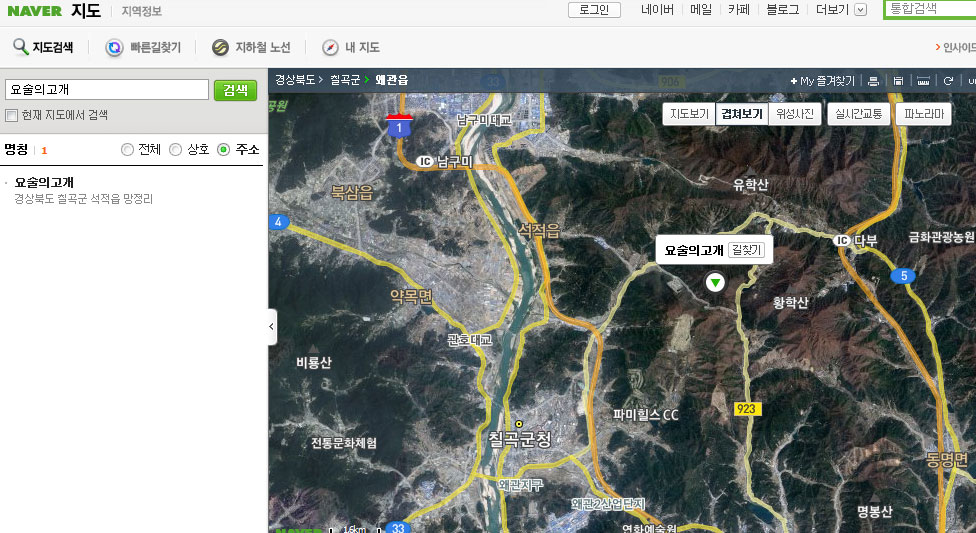The image size is (976, 533).
Task: Open the 요술의고개 search result
Action: (x=44, y=182)
